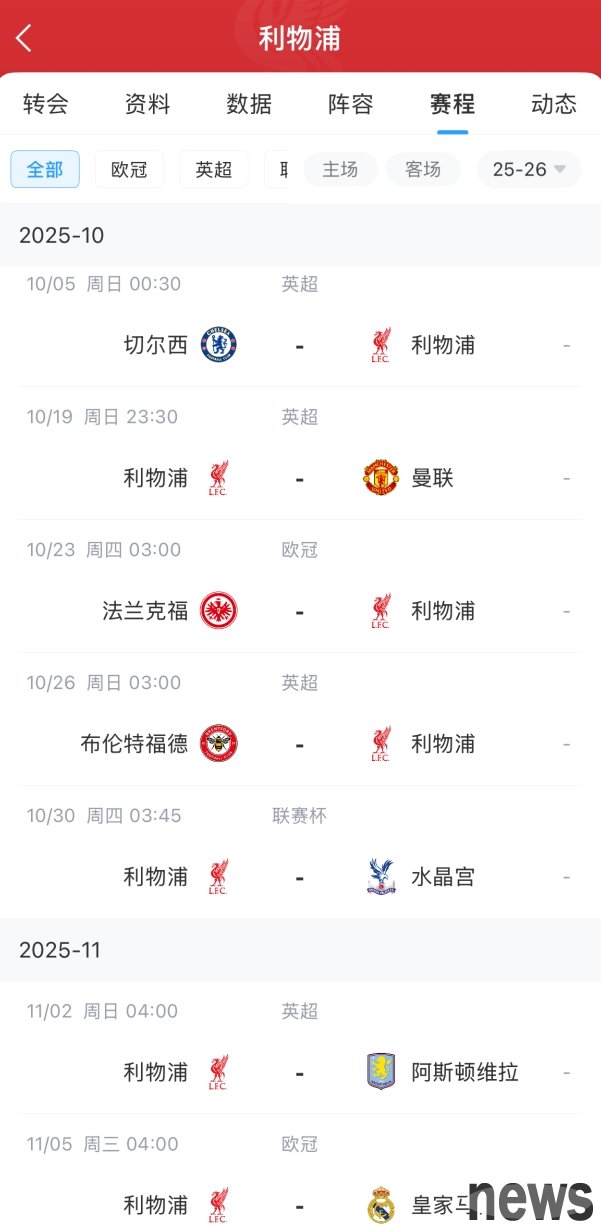The height and width of the screenshot is (1226, 601).
Task: Open the 动态 tab
Action: point(553,104)
